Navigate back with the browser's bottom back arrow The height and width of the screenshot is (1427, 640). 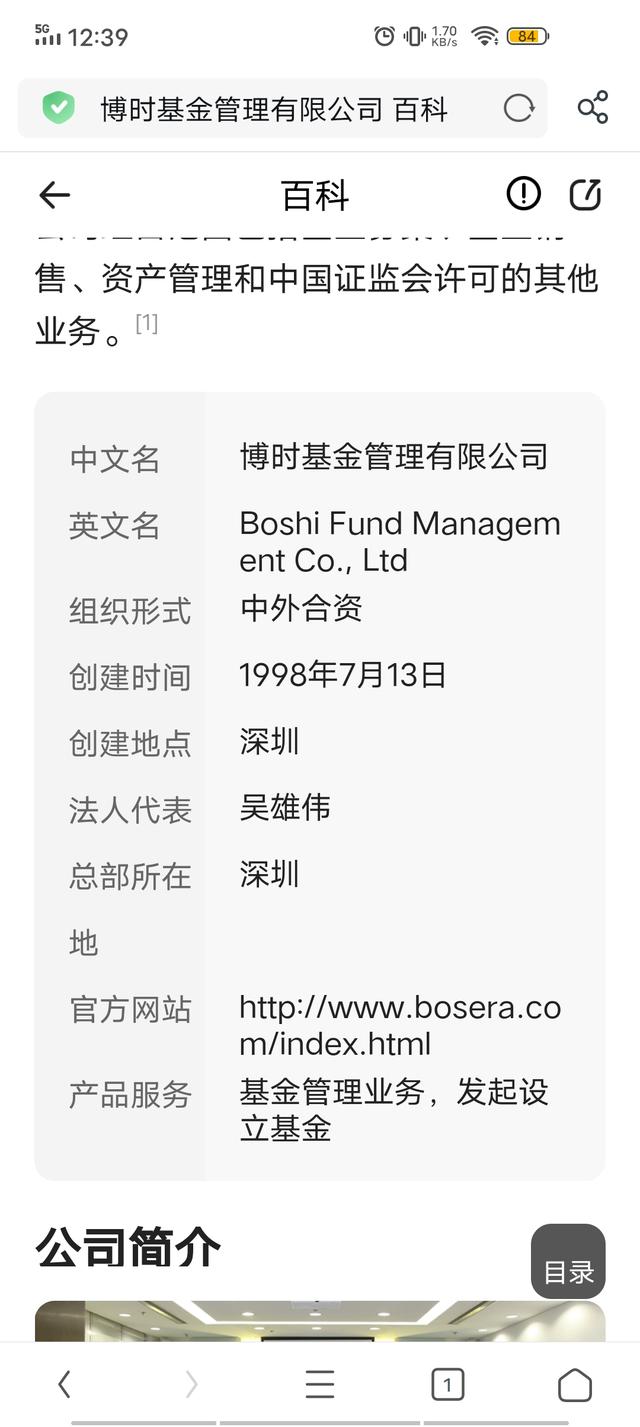pyautogui.click(x=64, y=1384)
